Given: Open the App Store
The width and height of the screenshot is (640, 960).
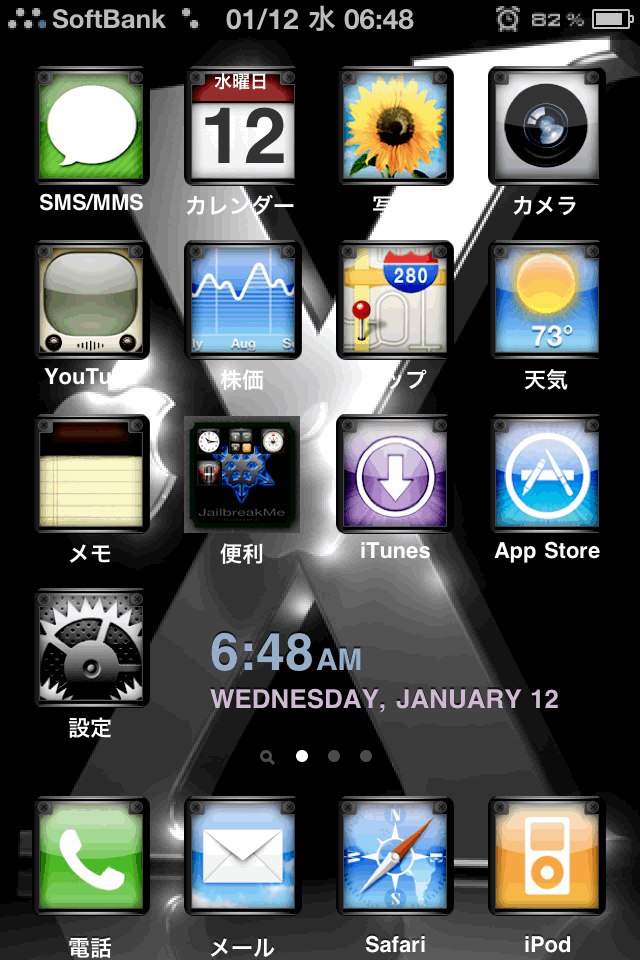Looking at the screenshot, I should coord(545,474).
